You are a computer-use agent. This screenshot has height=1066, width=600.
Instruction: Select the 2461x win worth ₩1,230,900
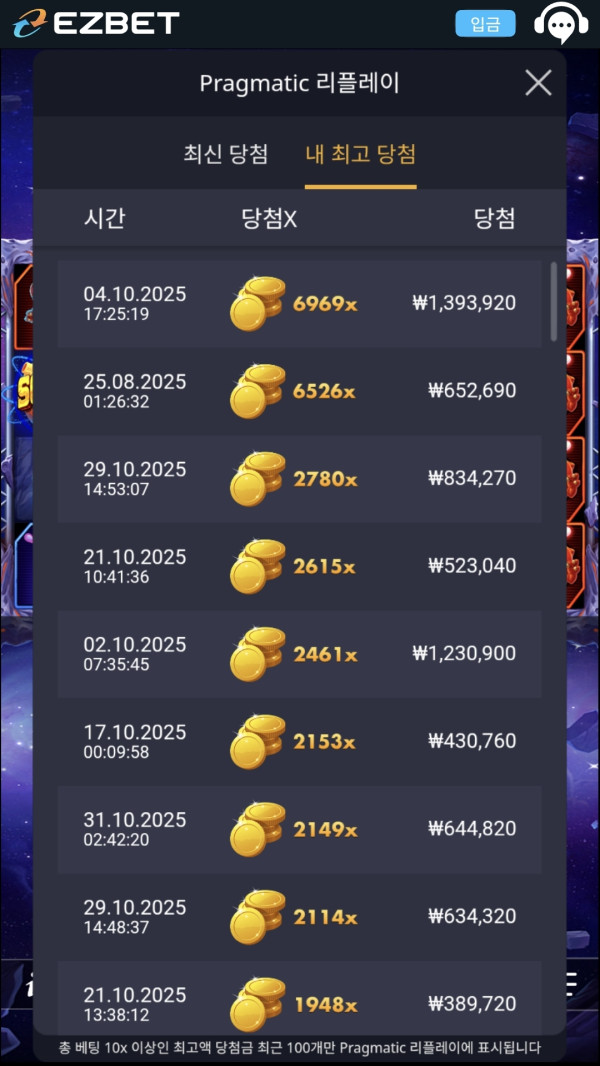300,654
